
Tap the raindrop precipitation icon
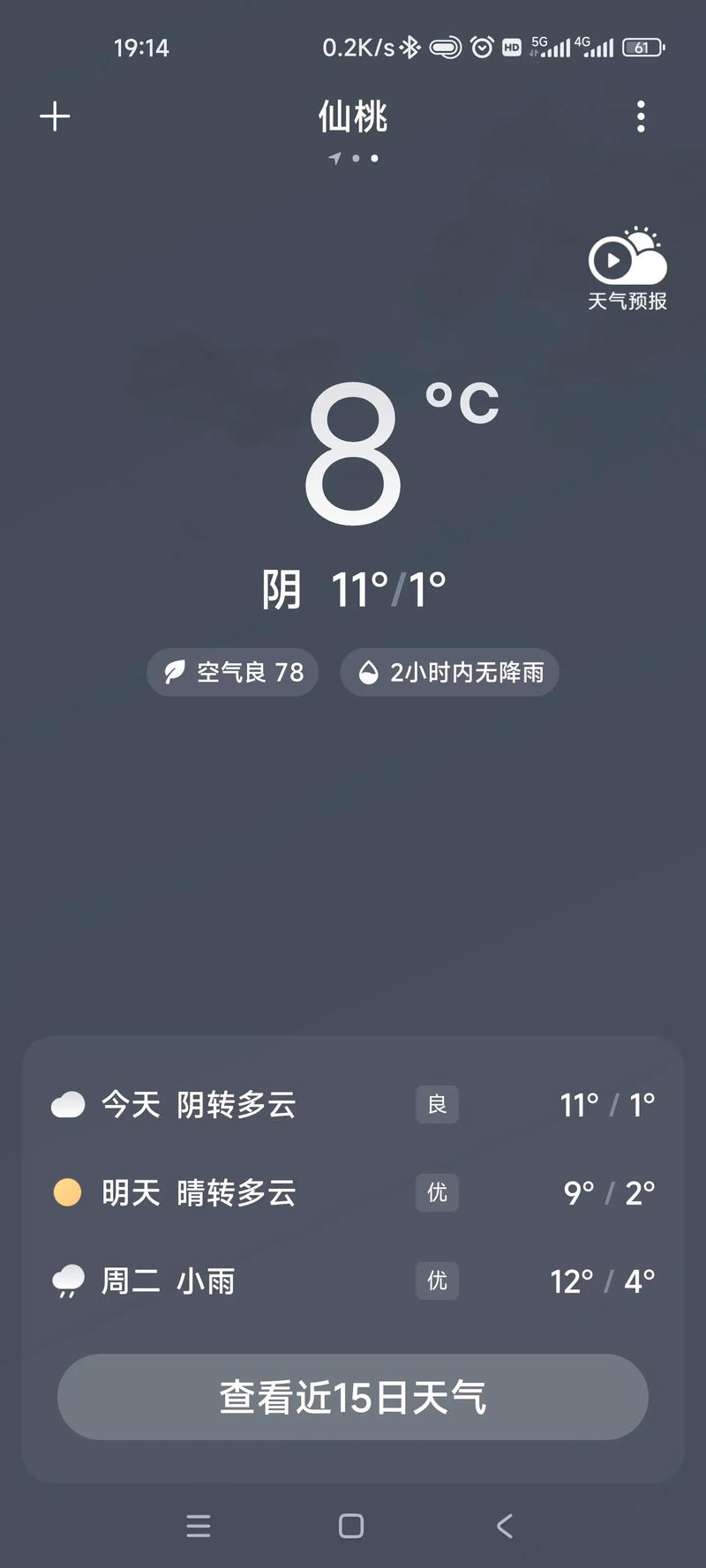point(369,672)
